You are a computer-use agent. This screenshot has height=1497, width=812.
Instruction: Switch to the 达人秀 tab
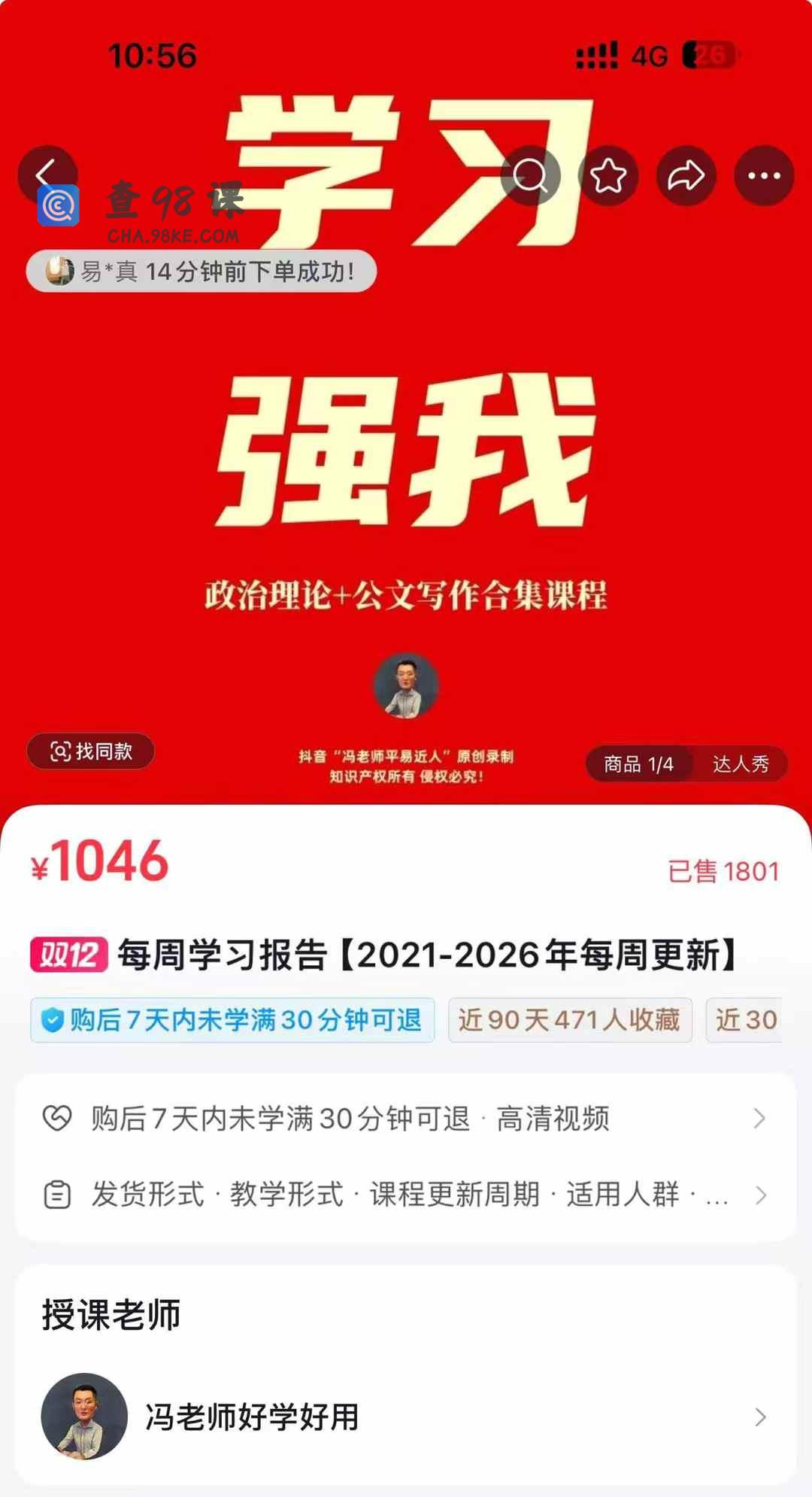[741, 764]
